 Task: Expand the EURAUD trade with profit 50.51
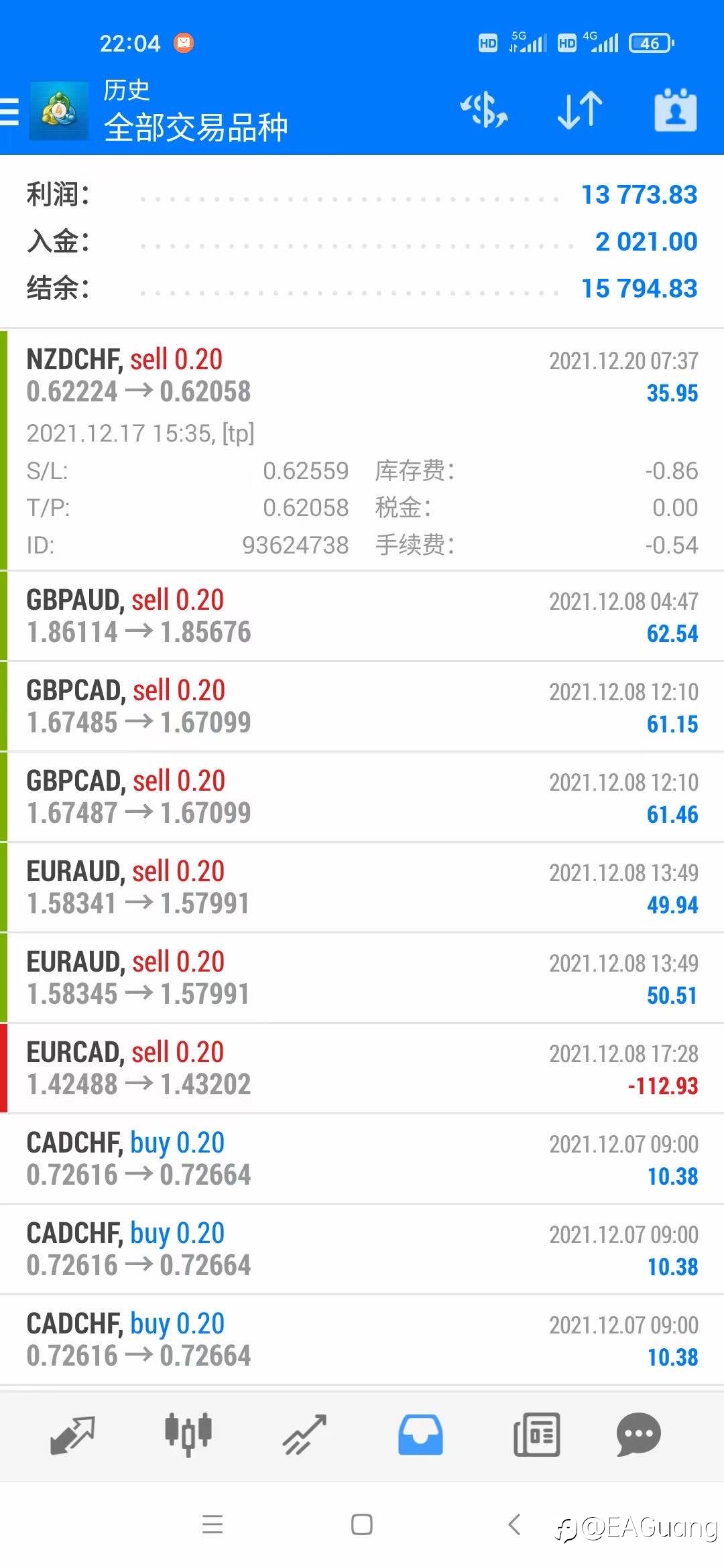362,978
